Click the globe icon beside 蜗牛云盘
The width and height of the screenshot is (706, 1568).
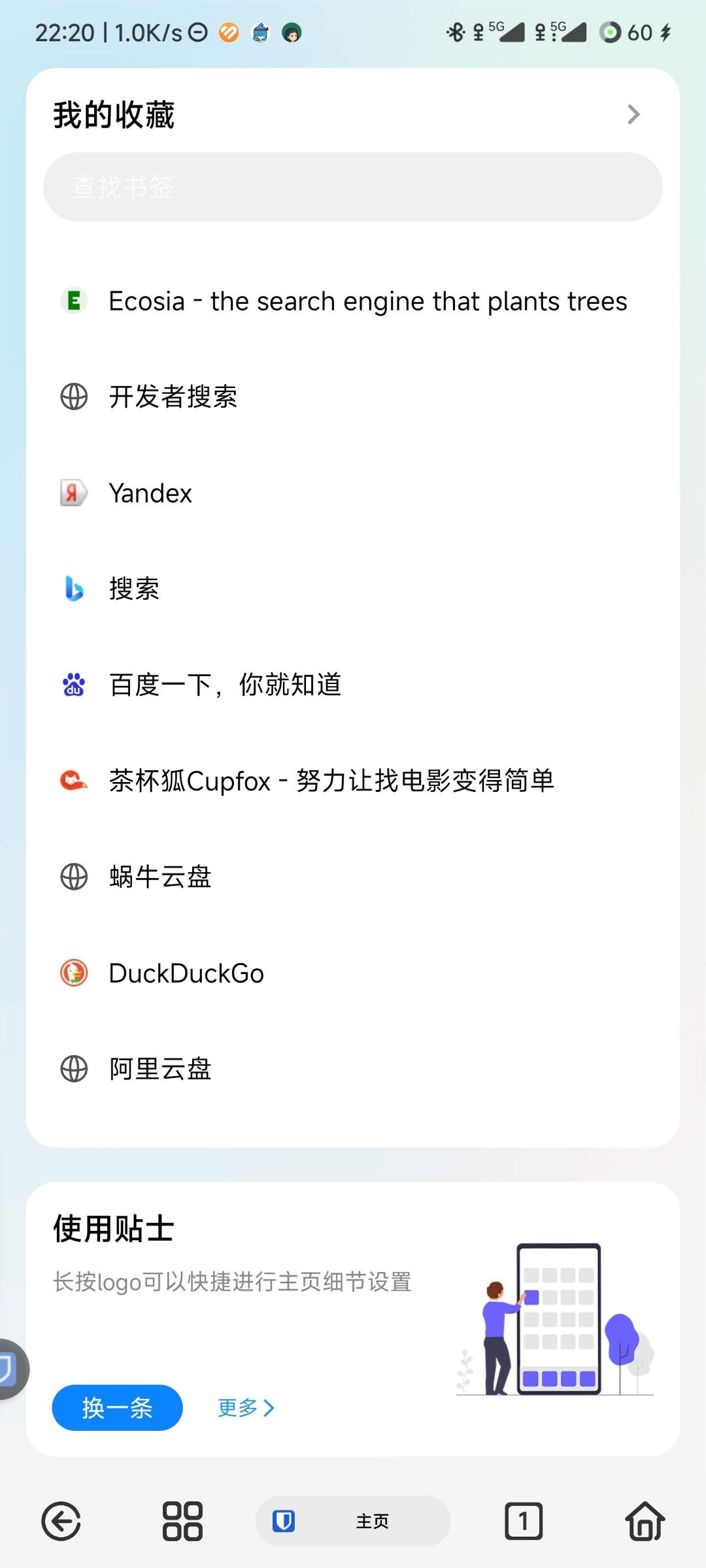click(73, 876)
